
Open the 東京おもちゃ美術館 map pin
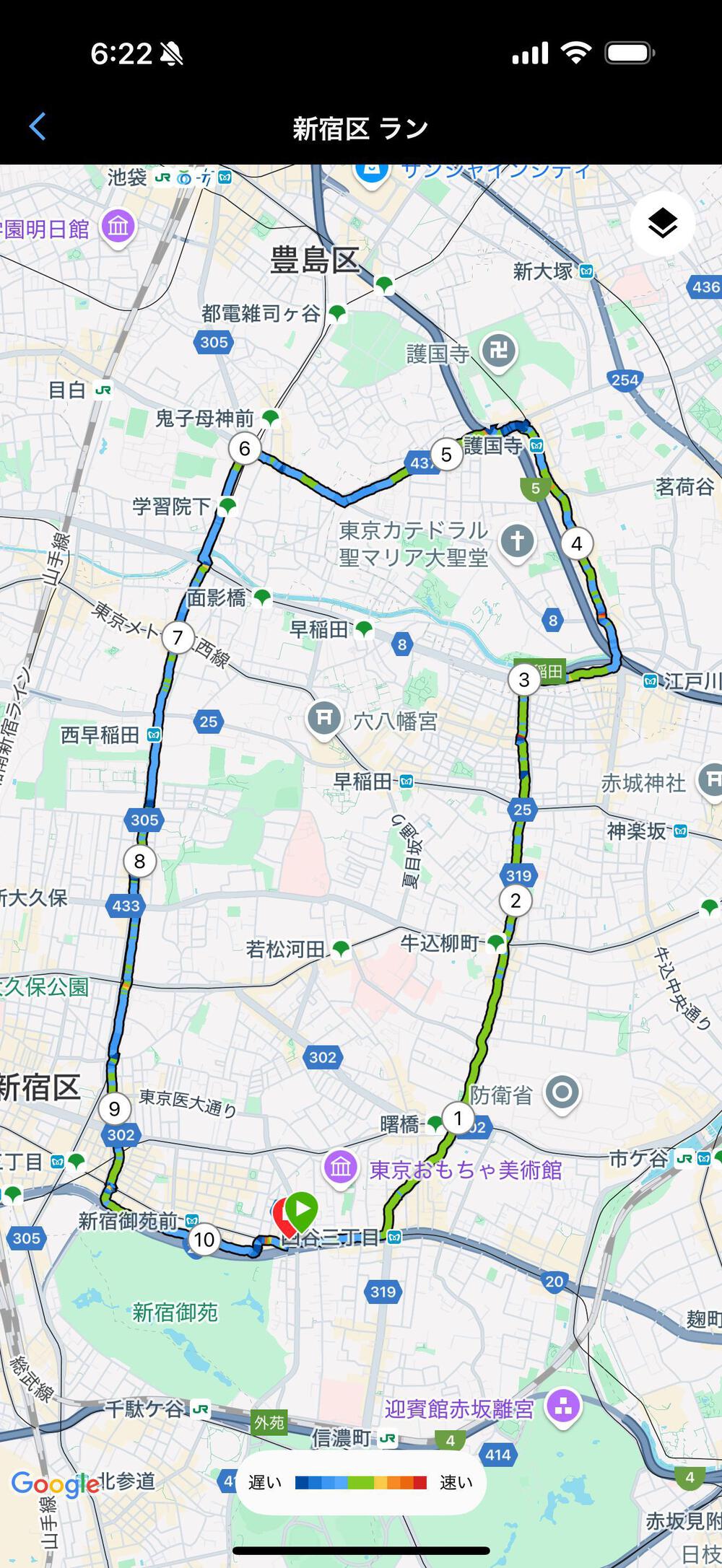pyautogui.click(x=341, y=1167)
